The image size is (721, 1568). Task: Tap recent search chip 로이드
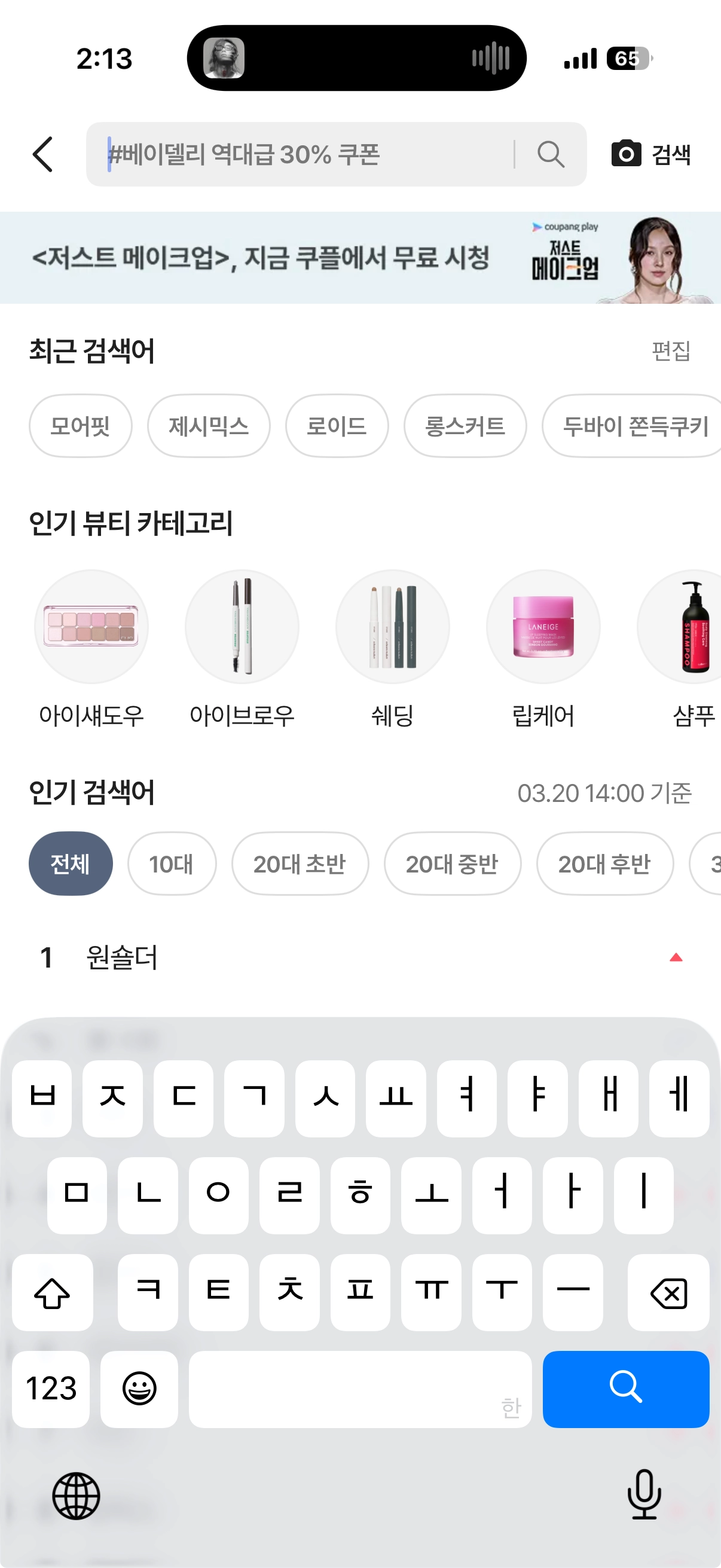tap(337, 425)
